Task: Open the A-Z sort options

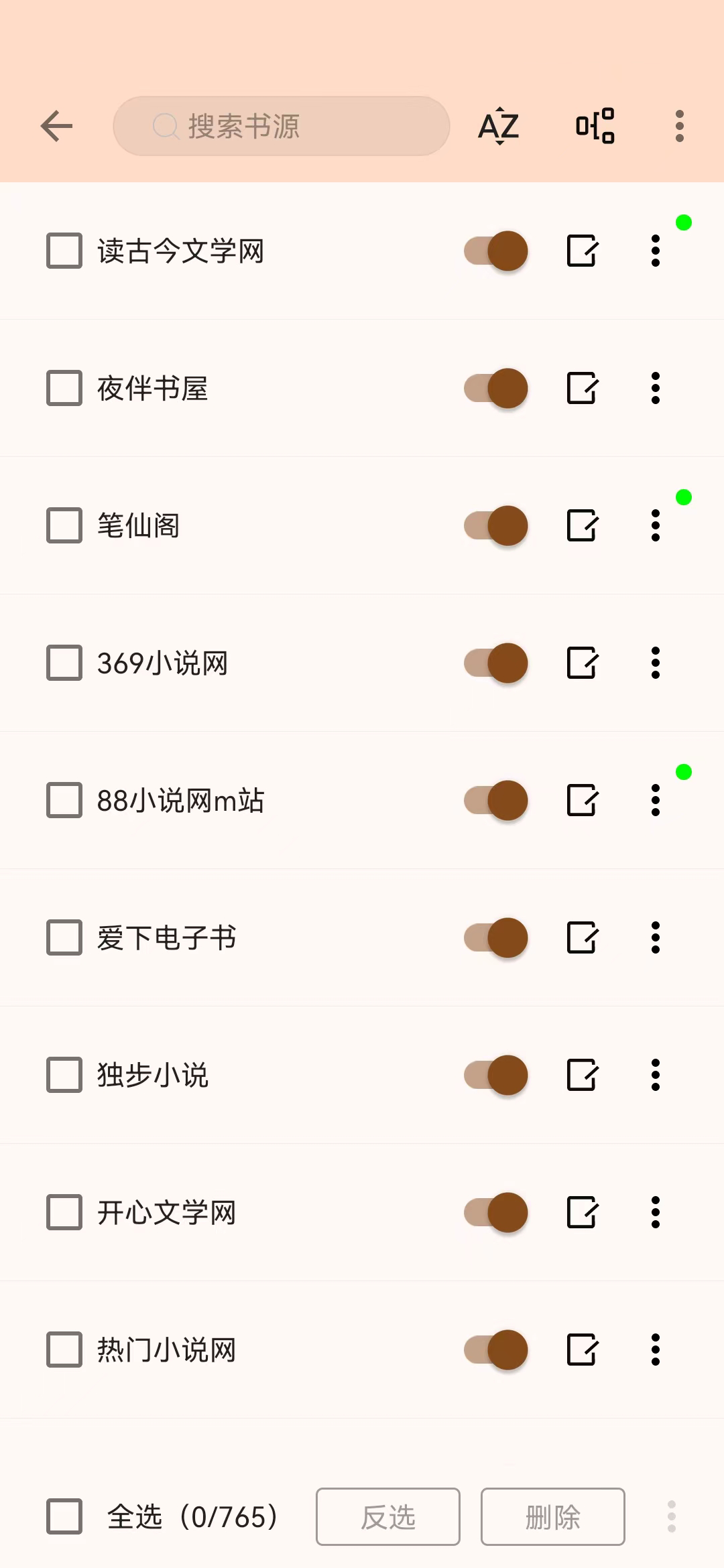Action: pos(499,126)
